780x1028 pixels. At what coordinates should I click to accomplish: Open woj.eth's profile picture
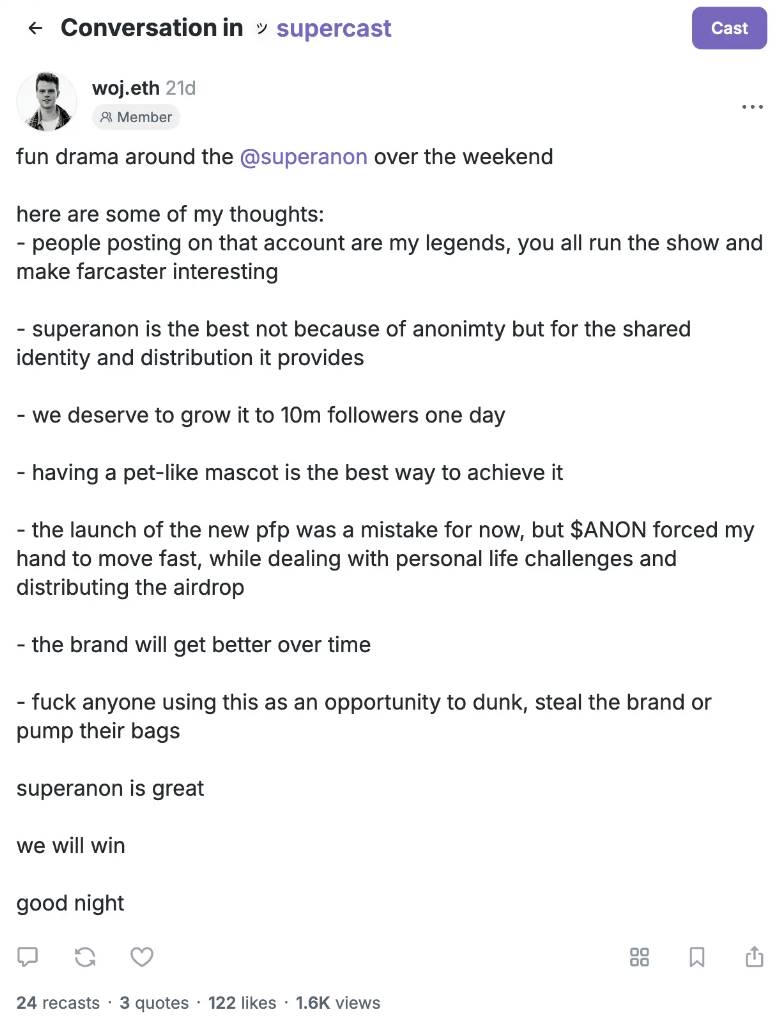[x=46, y=102]
